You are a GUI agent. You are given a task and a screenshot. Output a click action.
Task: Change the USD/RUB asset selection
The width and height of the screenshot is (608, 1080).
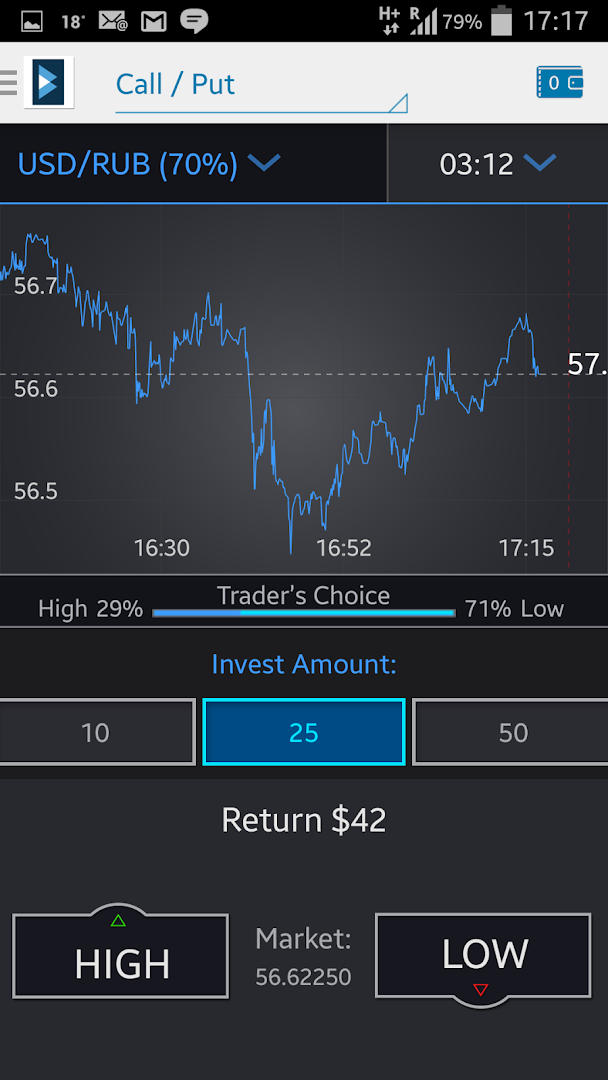[x=150, y=163]
